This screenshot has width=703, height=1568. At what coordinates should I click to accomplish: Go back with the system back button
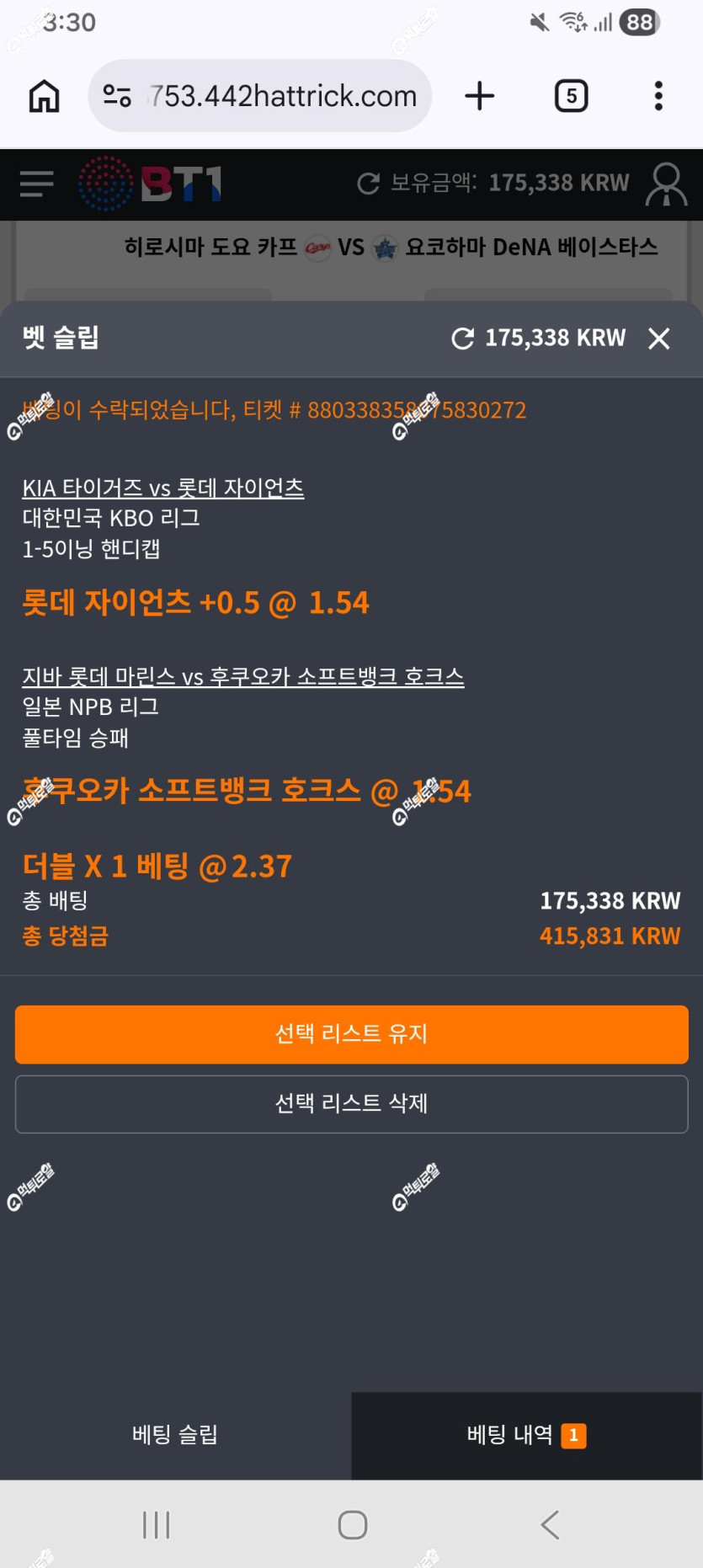pyautogui.click(x=550, y=1524)
